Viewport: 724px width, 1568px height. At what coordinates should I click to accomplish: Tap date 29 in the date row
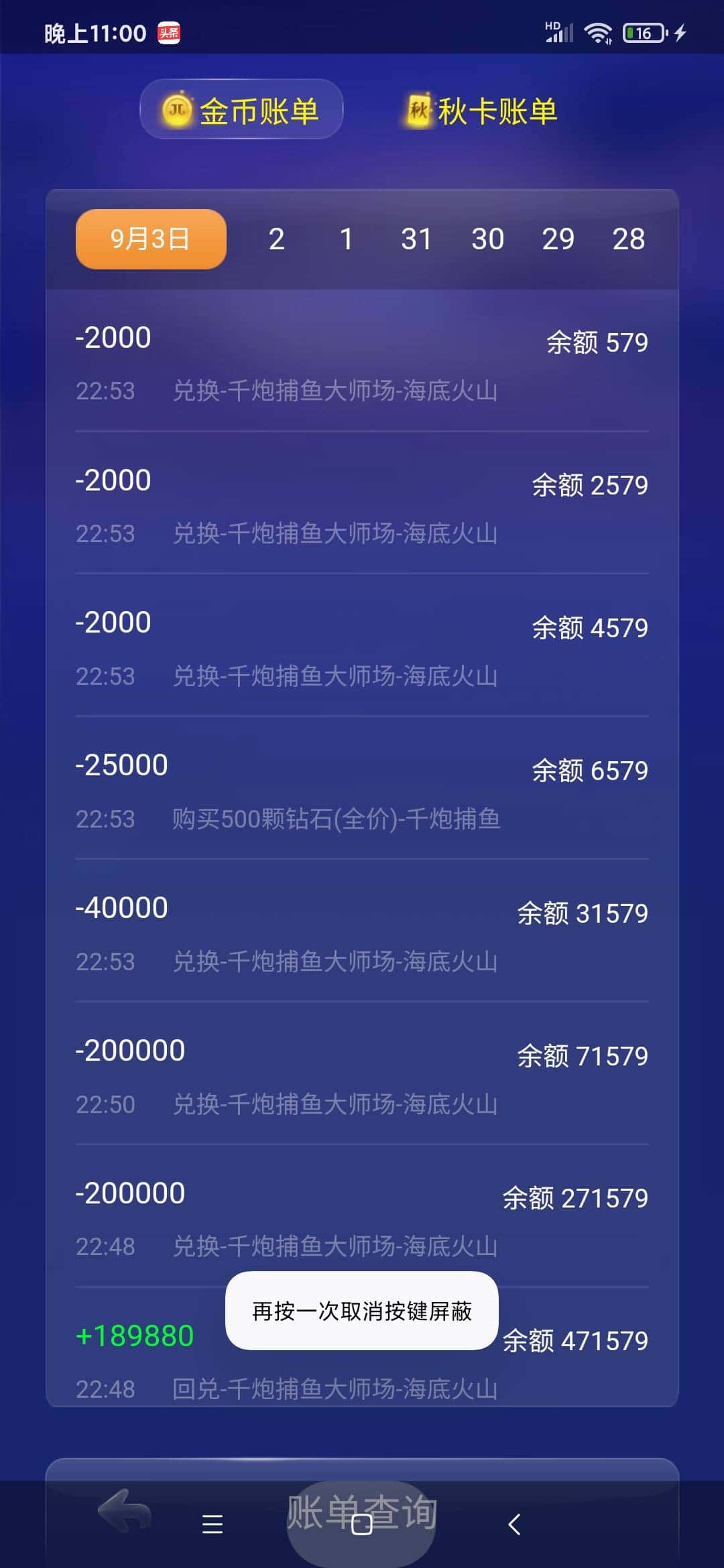click(560, 239)
